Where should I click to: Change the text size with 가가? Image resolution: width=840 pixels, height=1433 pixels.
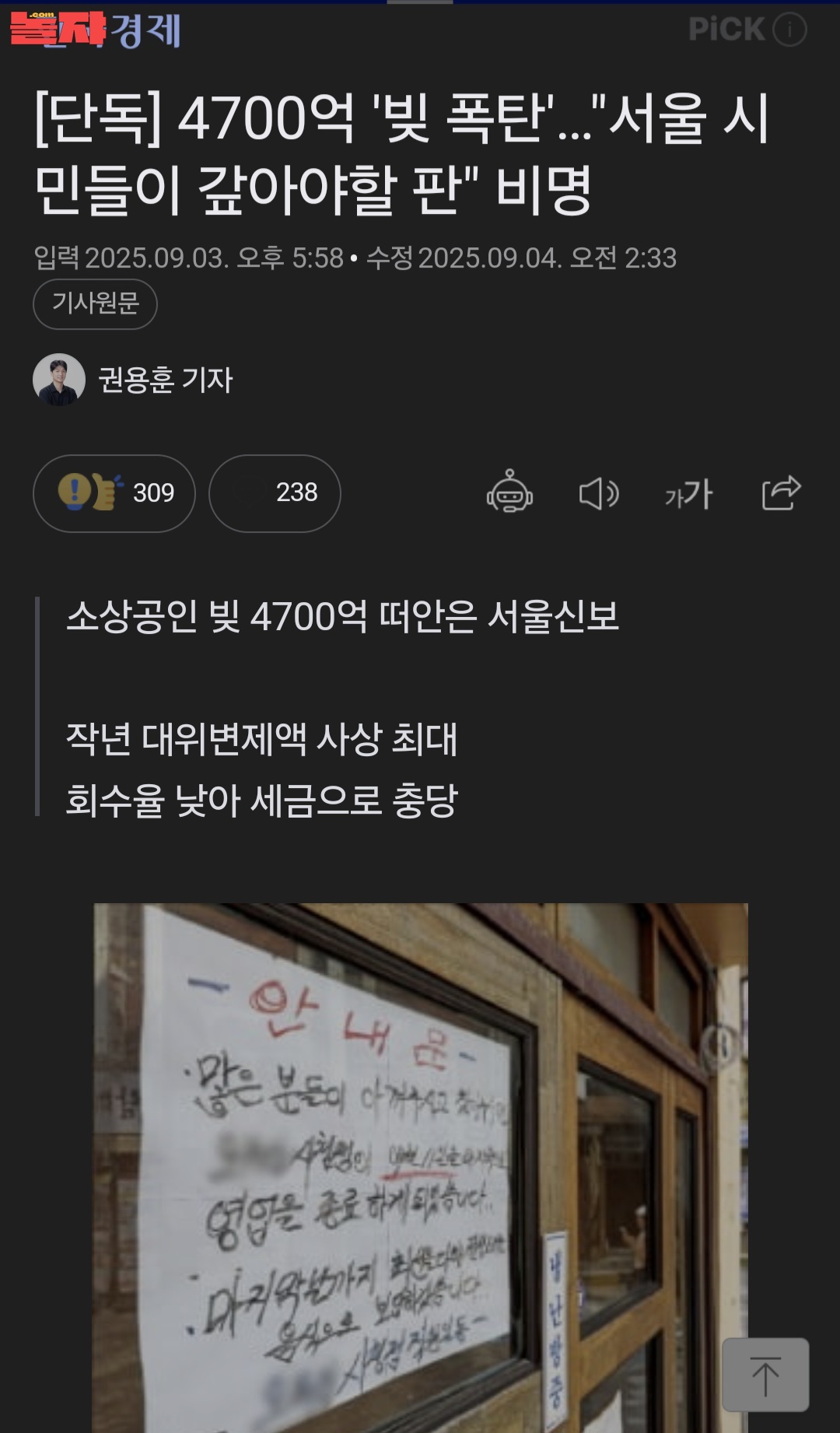tap(689, 493)
